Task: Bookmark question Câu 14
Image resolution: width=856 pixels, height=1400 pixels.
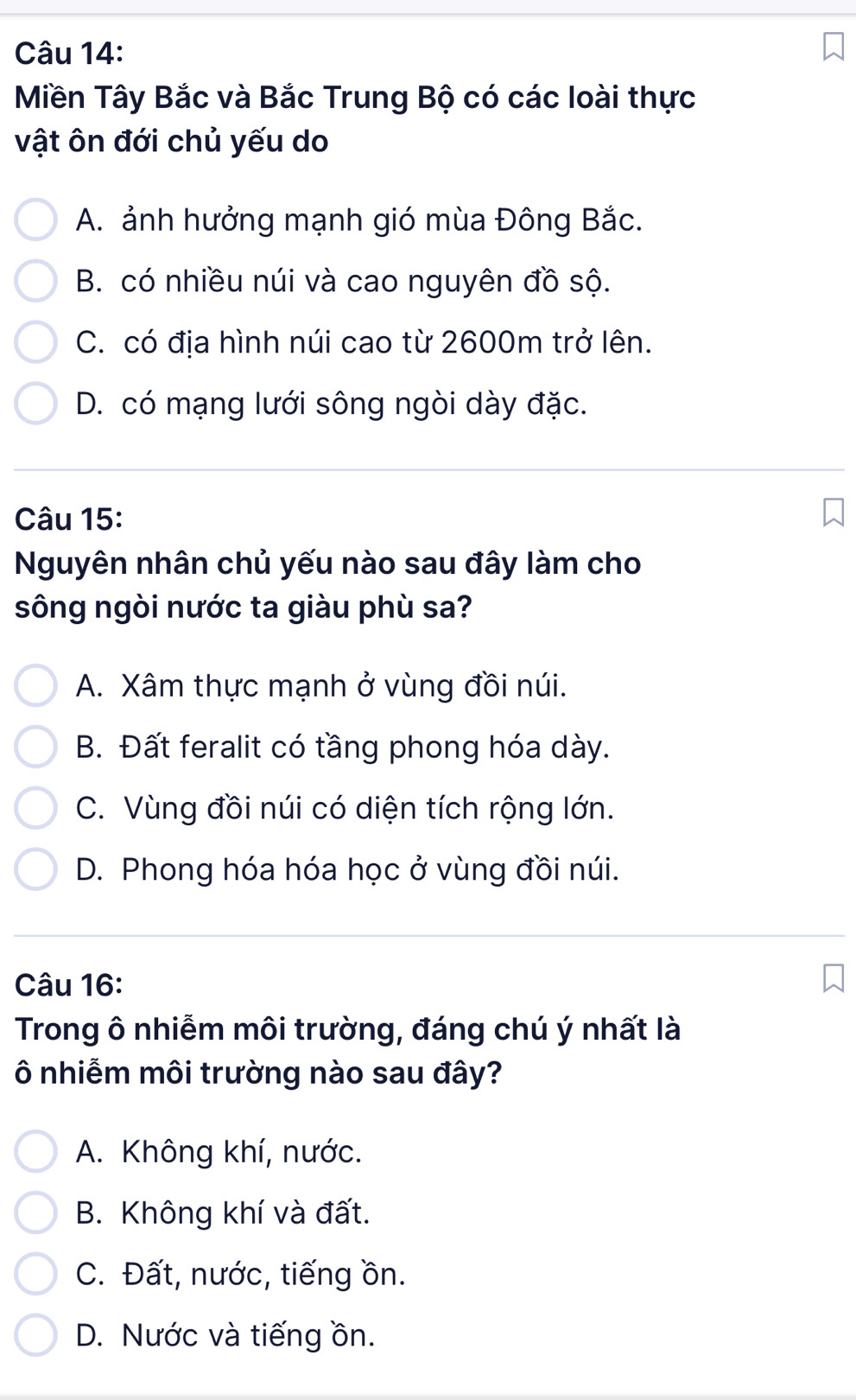Action: click(x=833, y=48)
